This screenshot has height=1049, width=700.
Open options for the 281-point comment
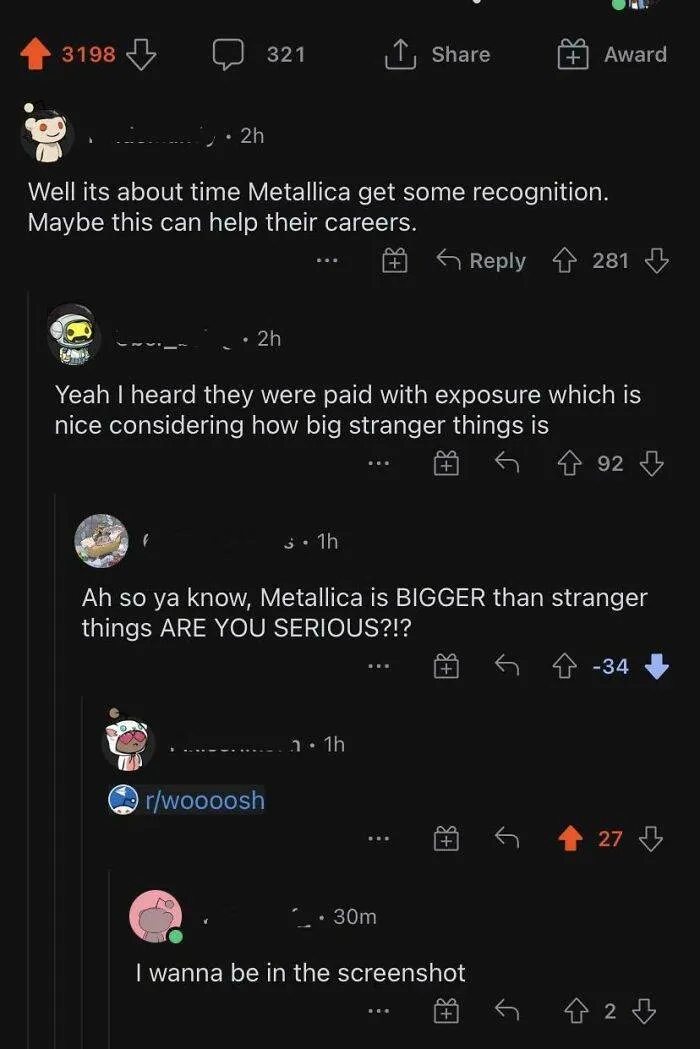327,261
